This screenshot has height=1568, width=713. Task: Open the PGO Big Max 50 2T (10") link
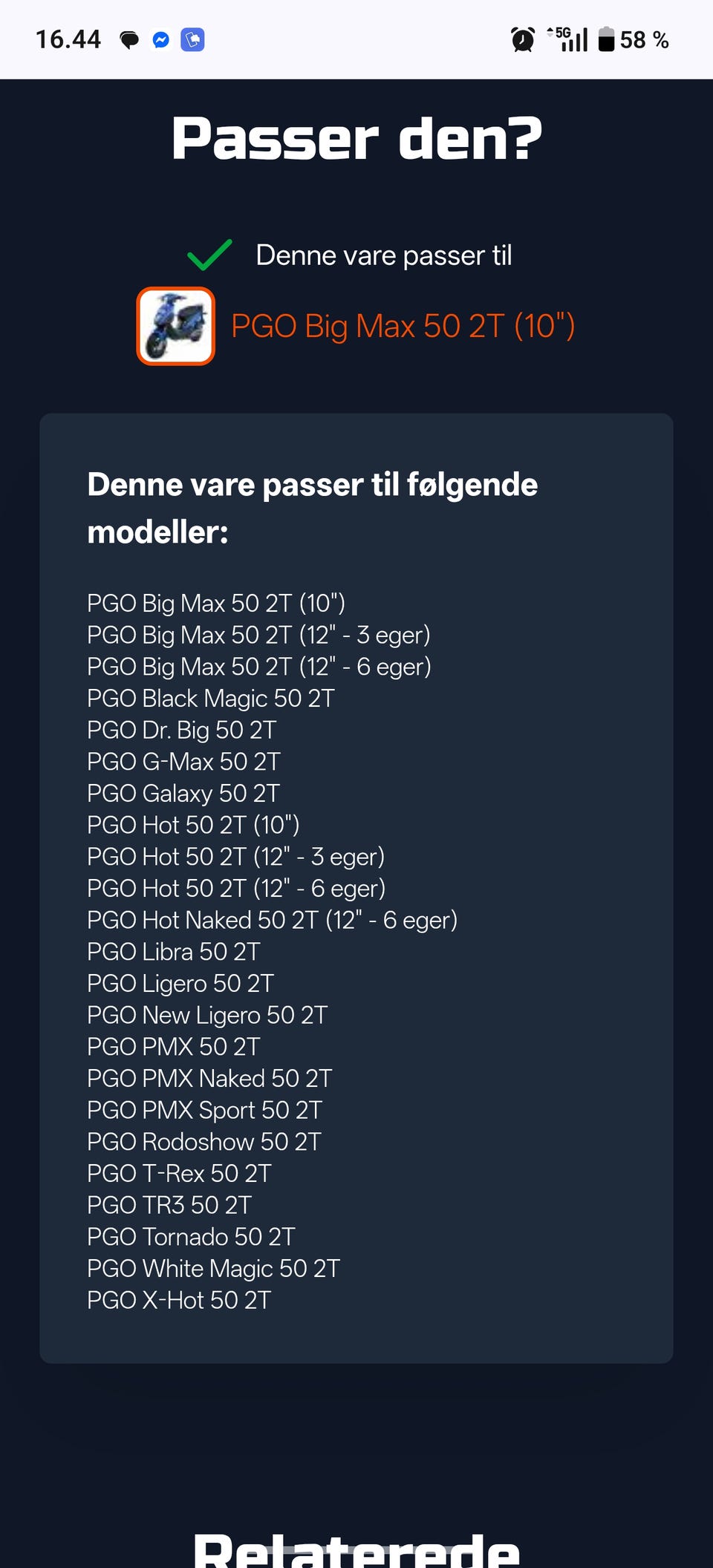403,325
